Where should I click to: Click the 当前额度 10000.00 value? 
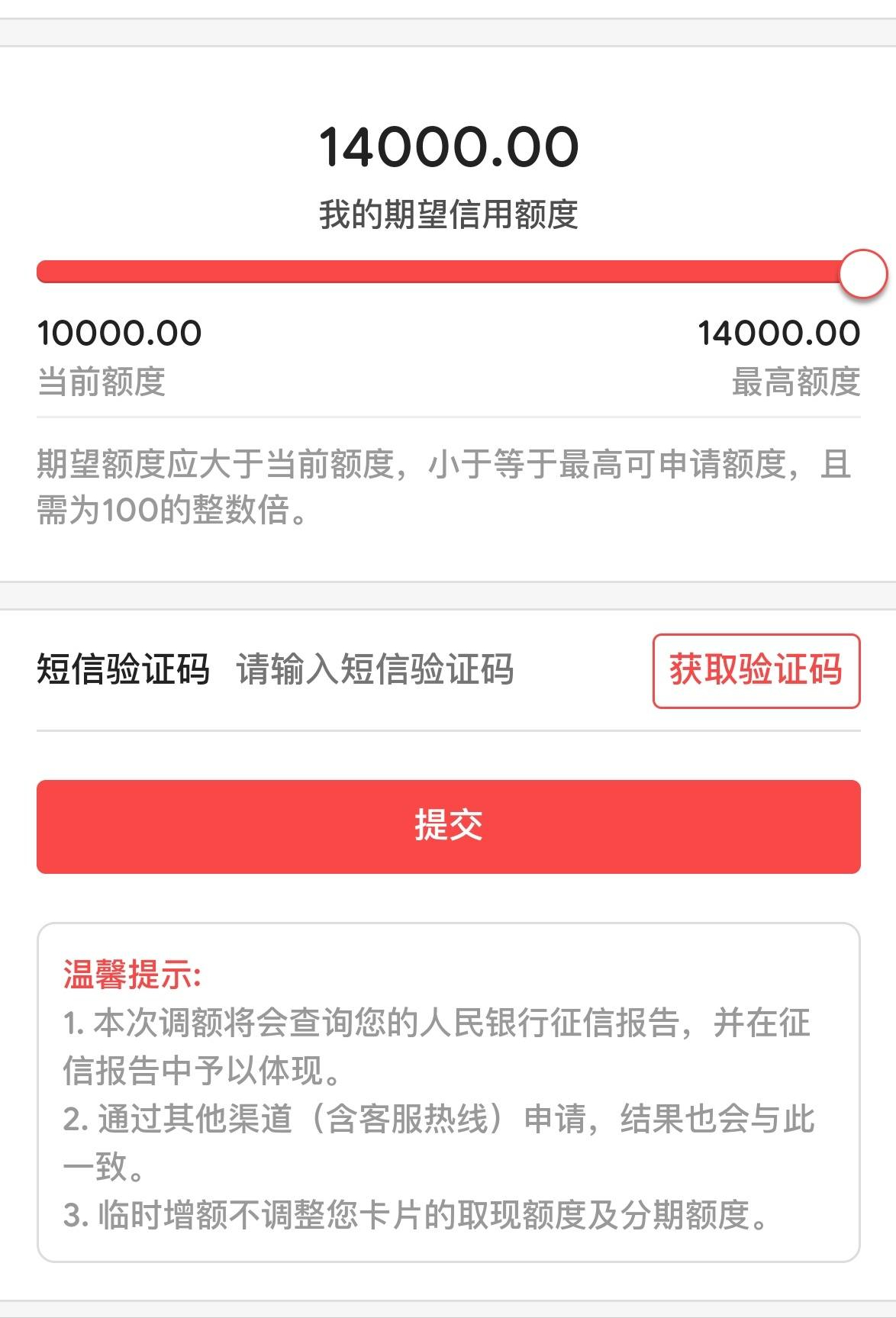click(118, 333)
